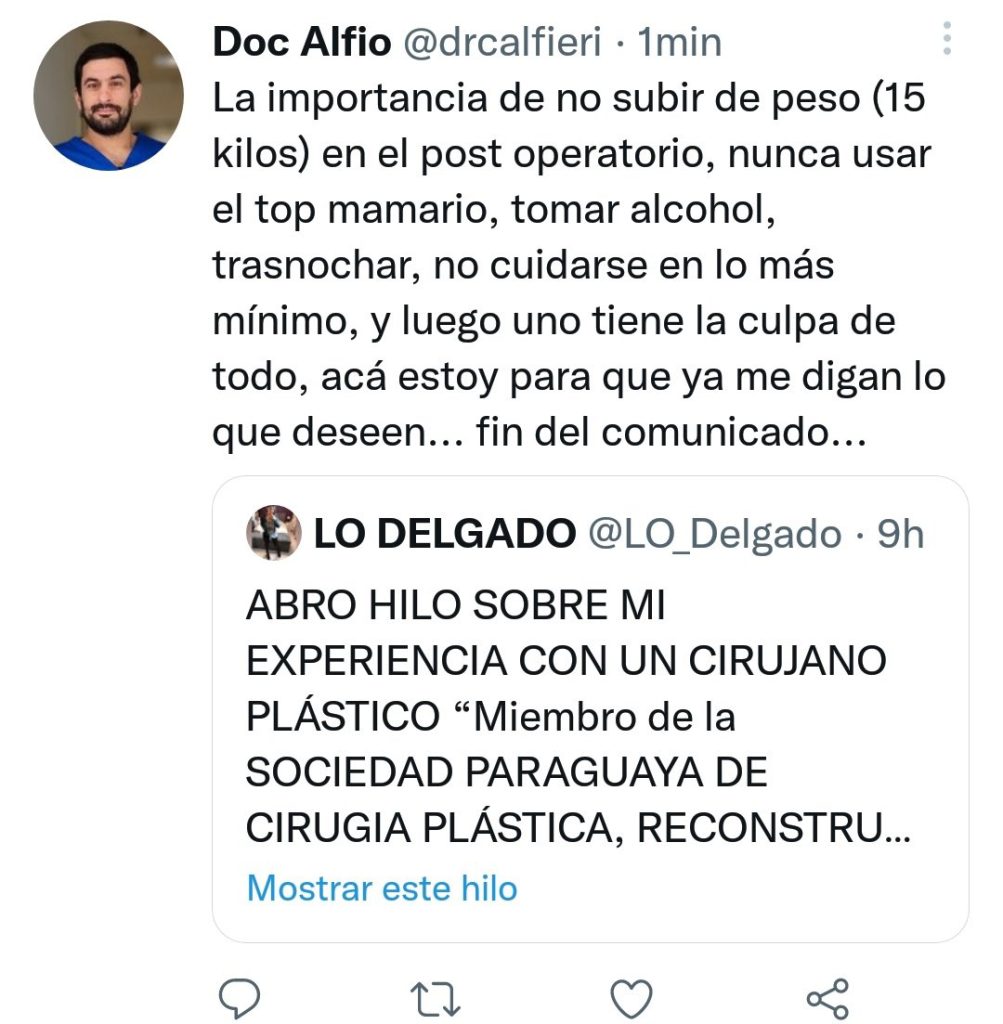Image resolution: width=1003 pixels, height=1024 pixels.
Task: Like Doc Alfio's tweet
Action: pos(631,997)
